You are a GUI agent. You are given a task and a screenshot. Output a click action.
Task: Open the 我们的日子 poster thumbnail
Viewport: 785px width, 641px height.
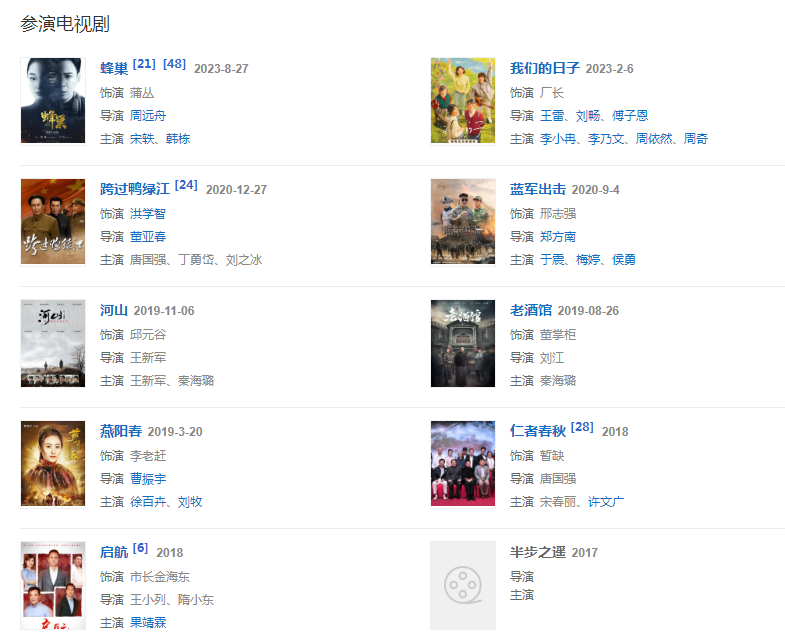pyautogui.click(x=462, y=101)
